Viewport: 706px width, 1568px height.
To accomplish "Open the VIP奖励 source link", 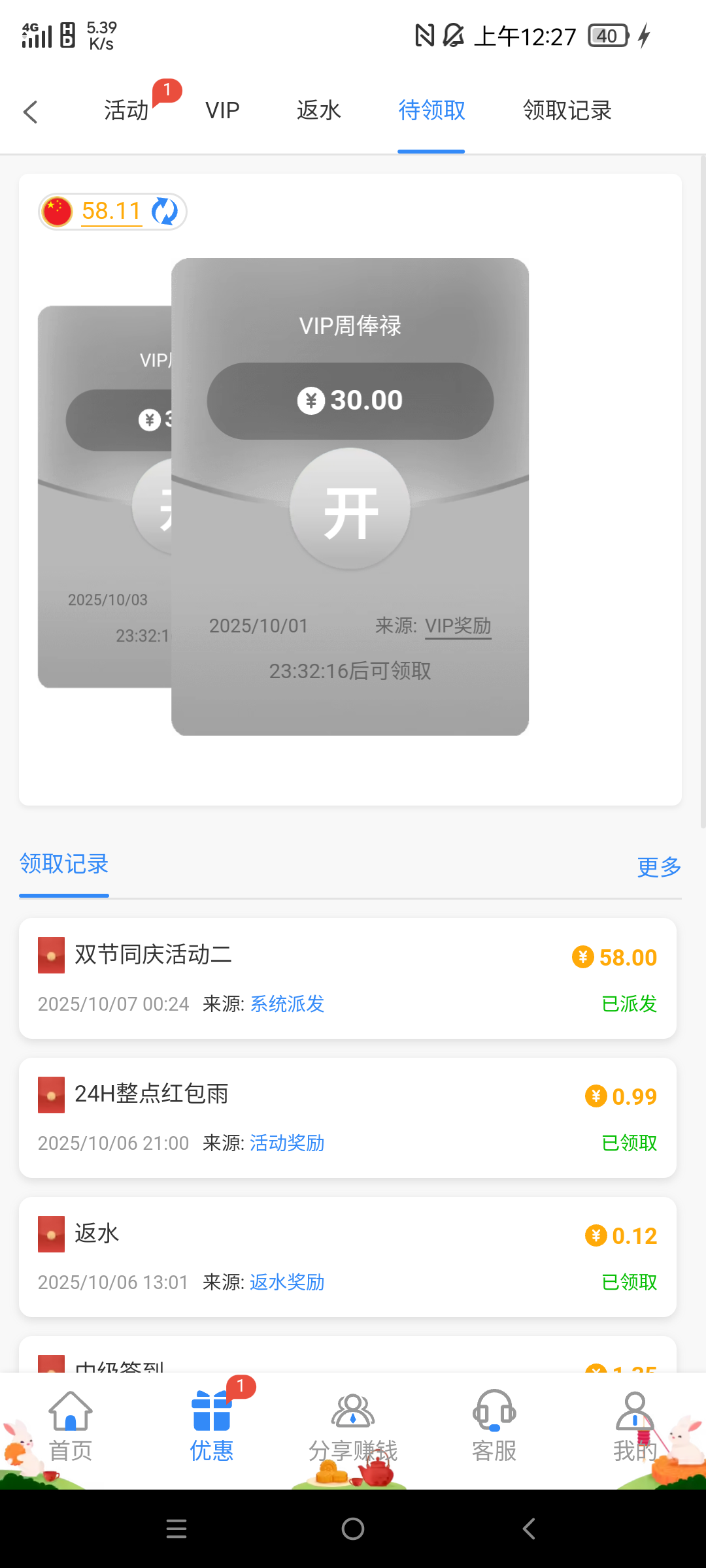I will coord(458,626).
